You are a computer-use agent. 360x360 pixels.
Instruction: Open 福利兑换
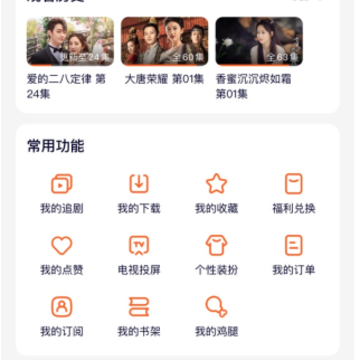click(x=294, y=193)
